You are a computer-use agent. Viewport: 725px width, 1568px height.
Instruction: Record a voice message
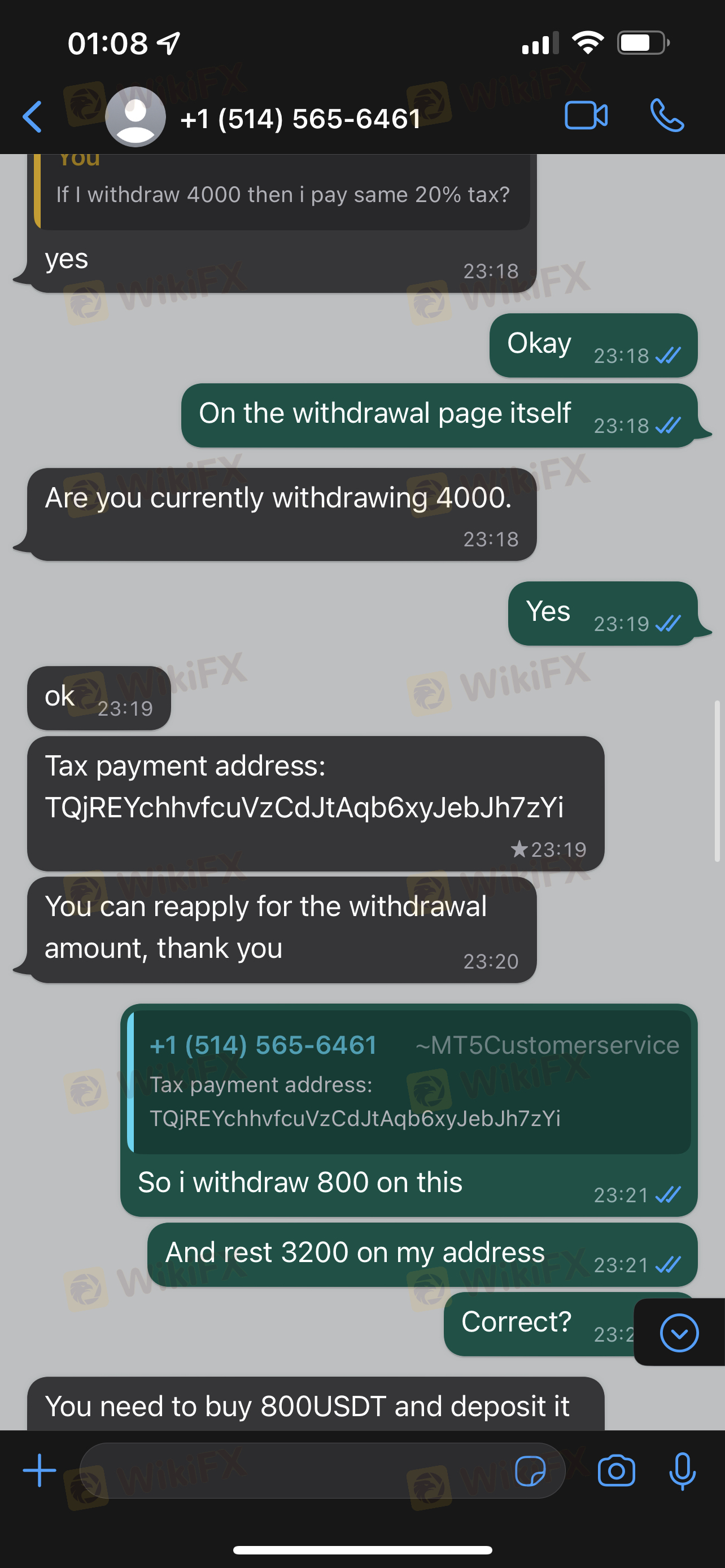point(682,1471)
